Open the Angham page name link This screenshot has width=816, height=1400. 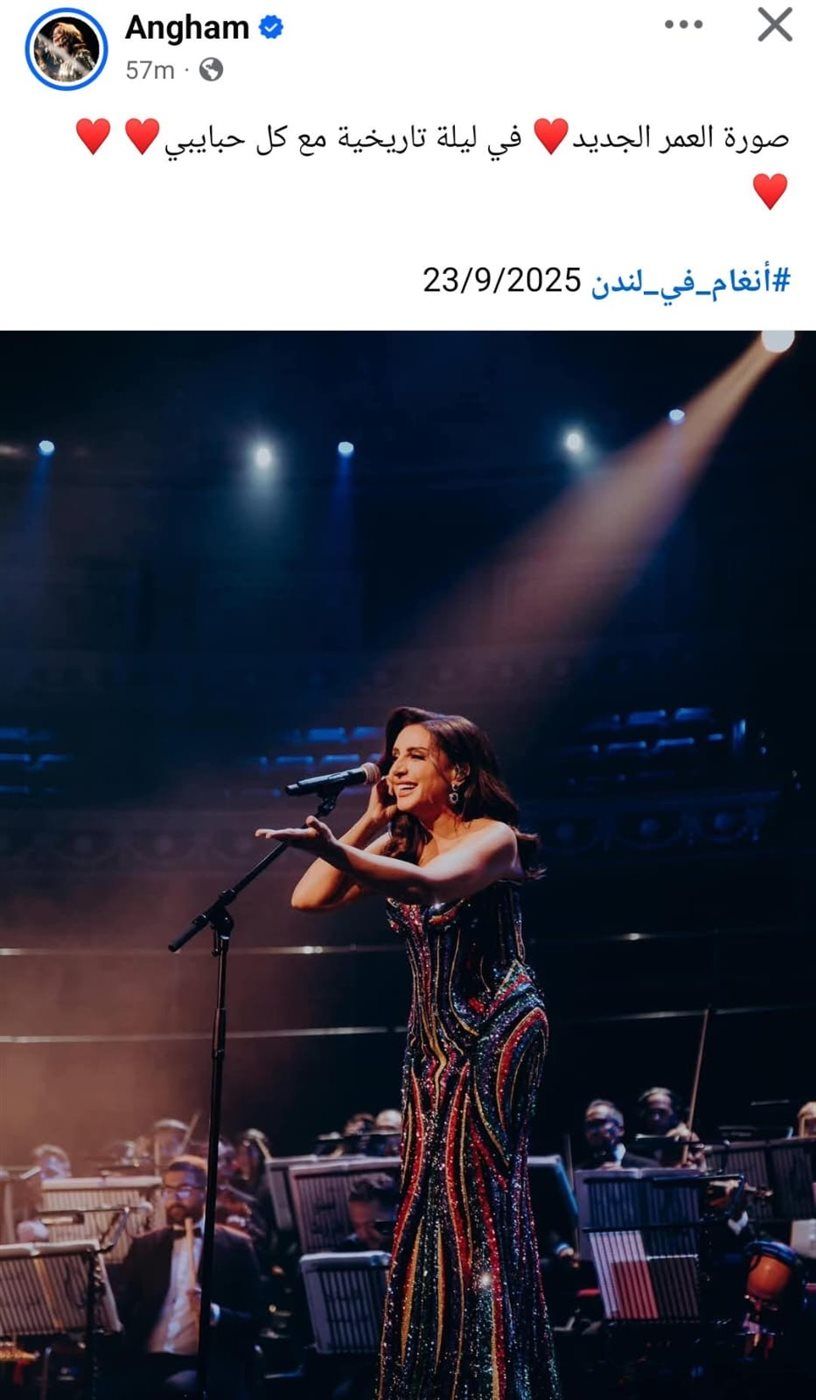point(186,28)
